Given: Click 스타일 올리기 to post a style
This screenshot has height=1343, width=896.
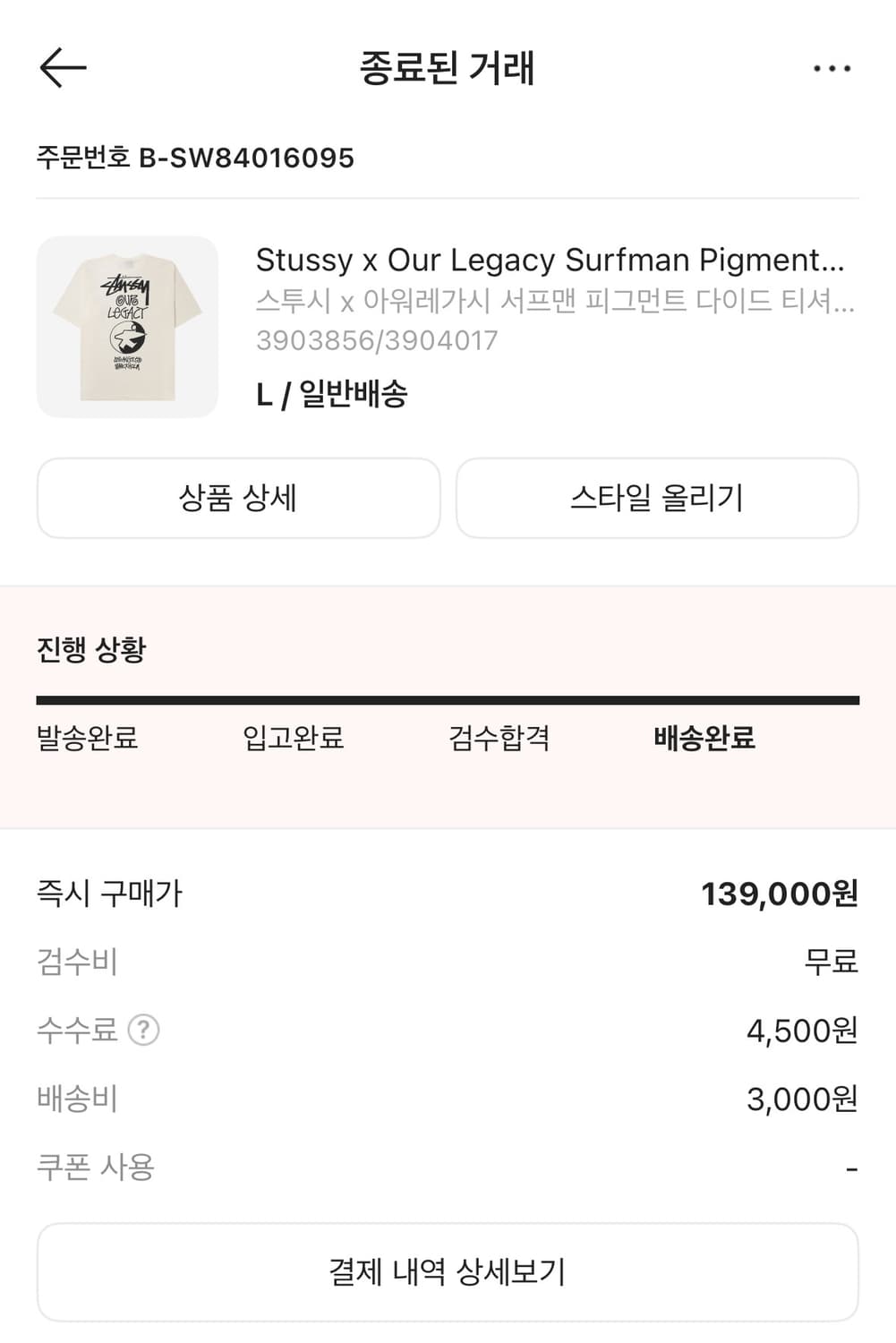Looking at the screenshot, I should click(x=658, y=498).
